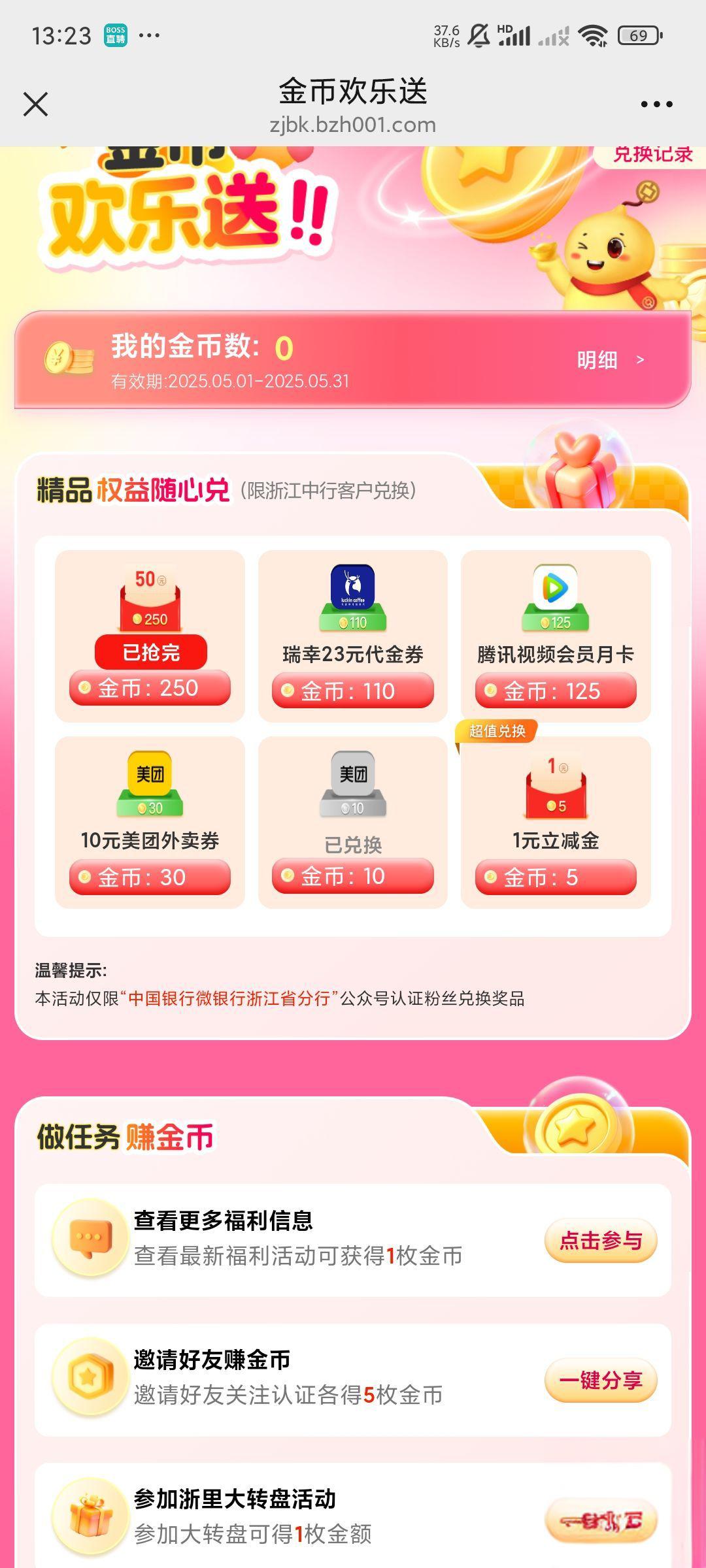Tap 一键分享 to invite friends
This screenshot has height=1568, width=706.
pos(600,1380)
